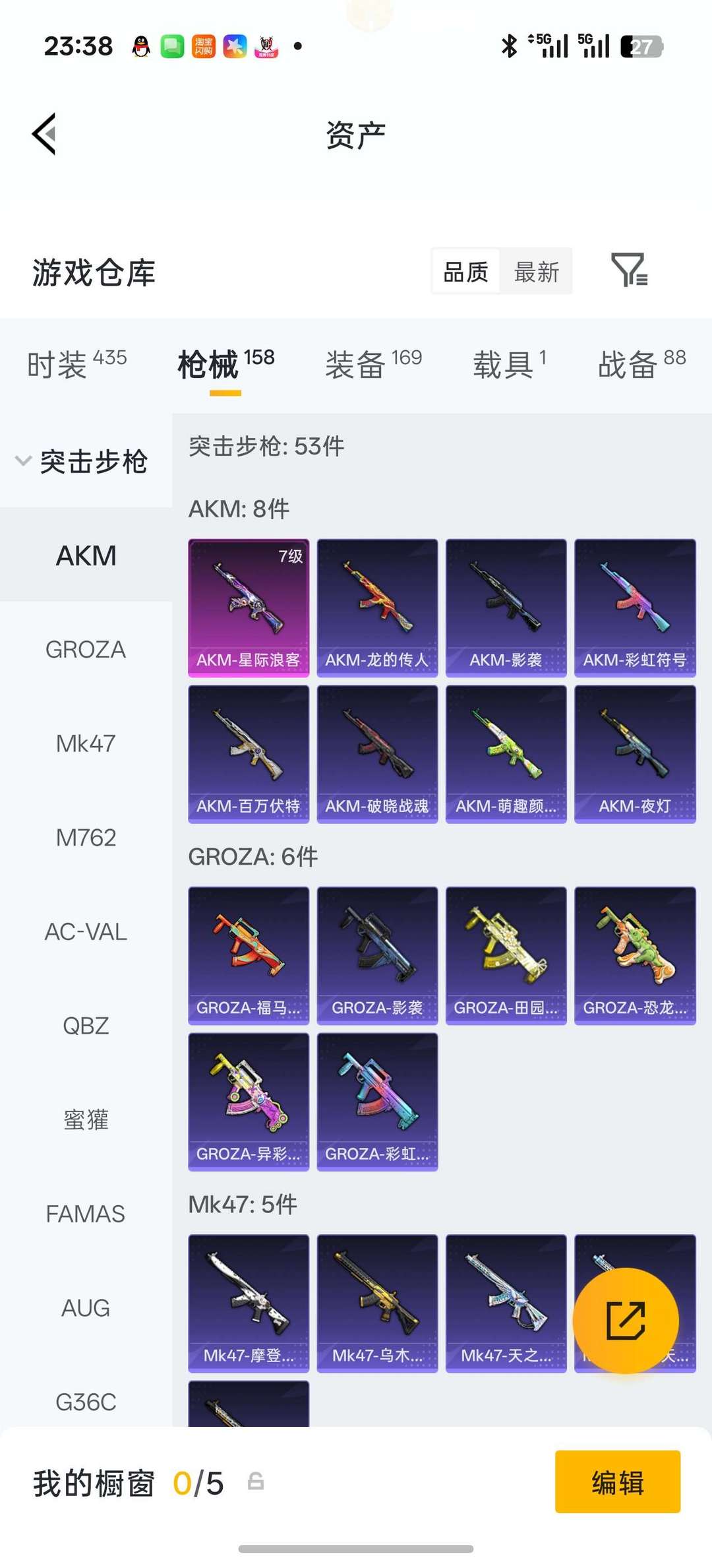This screenshot has width=712, height=1568.
Task: Open the AKM-星际浪客 skin card
Action: (249, 608)
